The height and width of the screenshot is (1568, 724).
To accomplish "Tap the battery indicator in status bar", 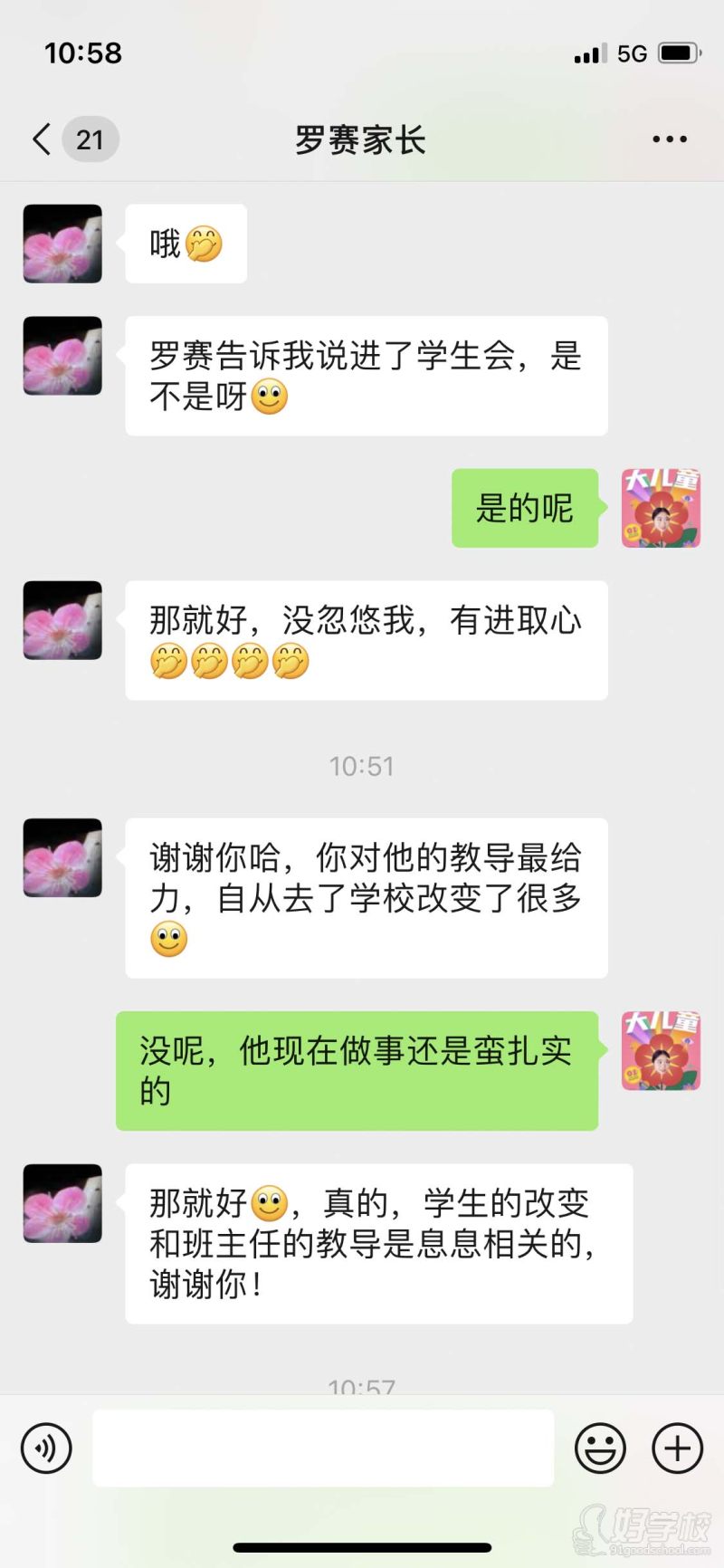I will tap(675, 53).
